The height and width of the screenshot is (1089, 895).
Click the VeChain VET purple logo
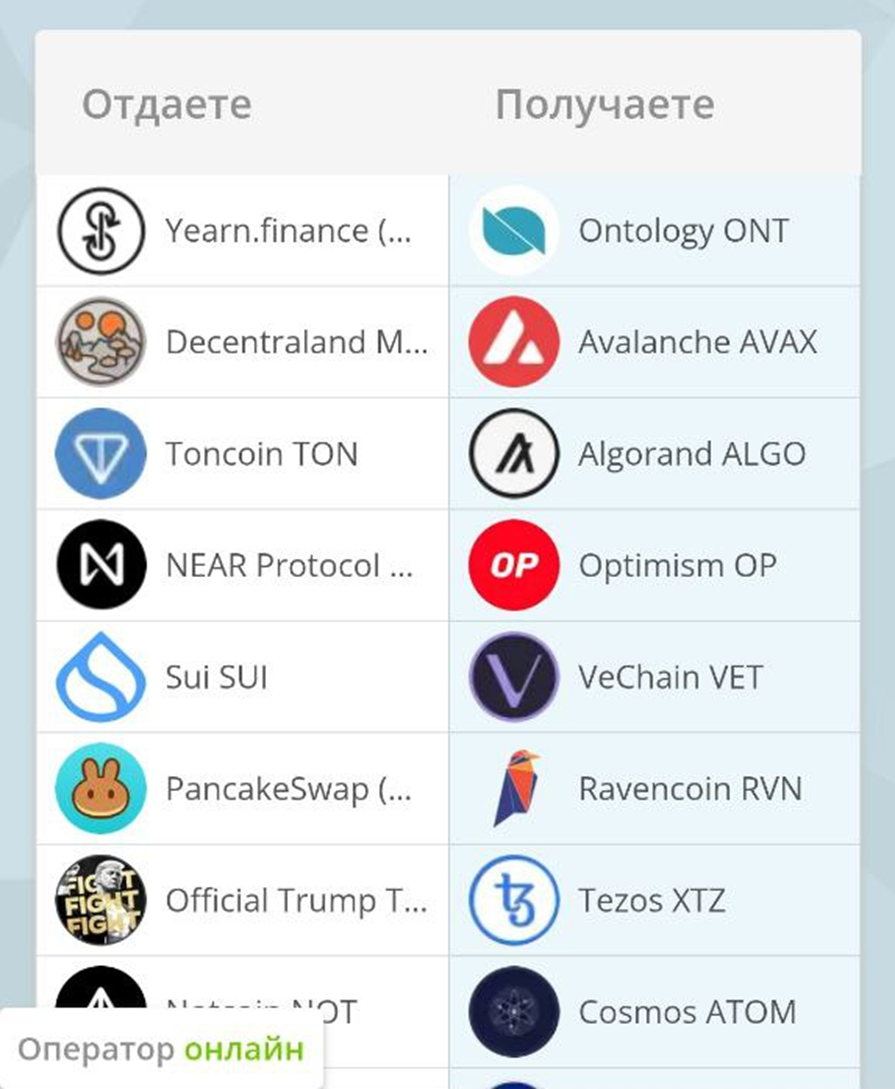pos(513,677)
